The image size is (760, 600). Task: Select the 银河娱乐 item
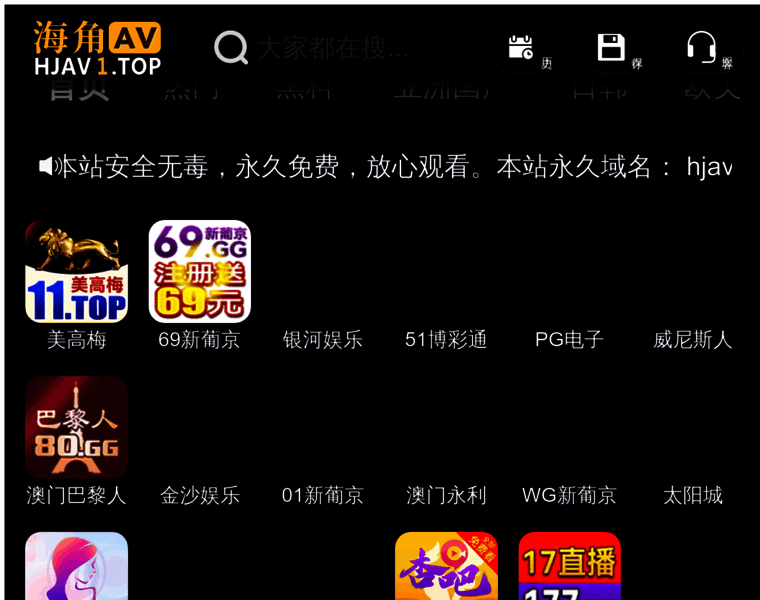tap(322, 340)
